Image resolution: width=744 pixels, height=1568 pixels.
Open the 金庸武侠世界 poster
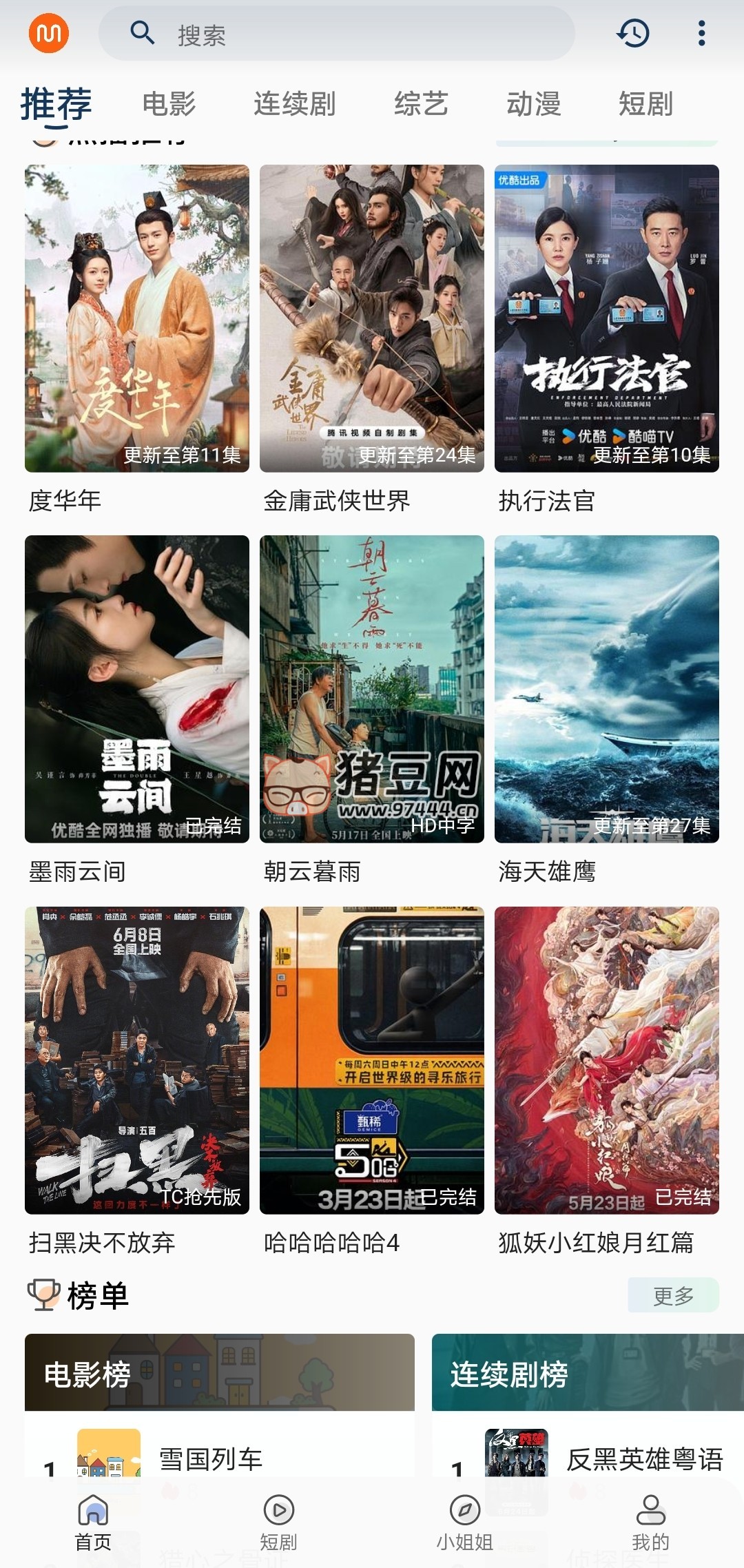coord(372,318)
